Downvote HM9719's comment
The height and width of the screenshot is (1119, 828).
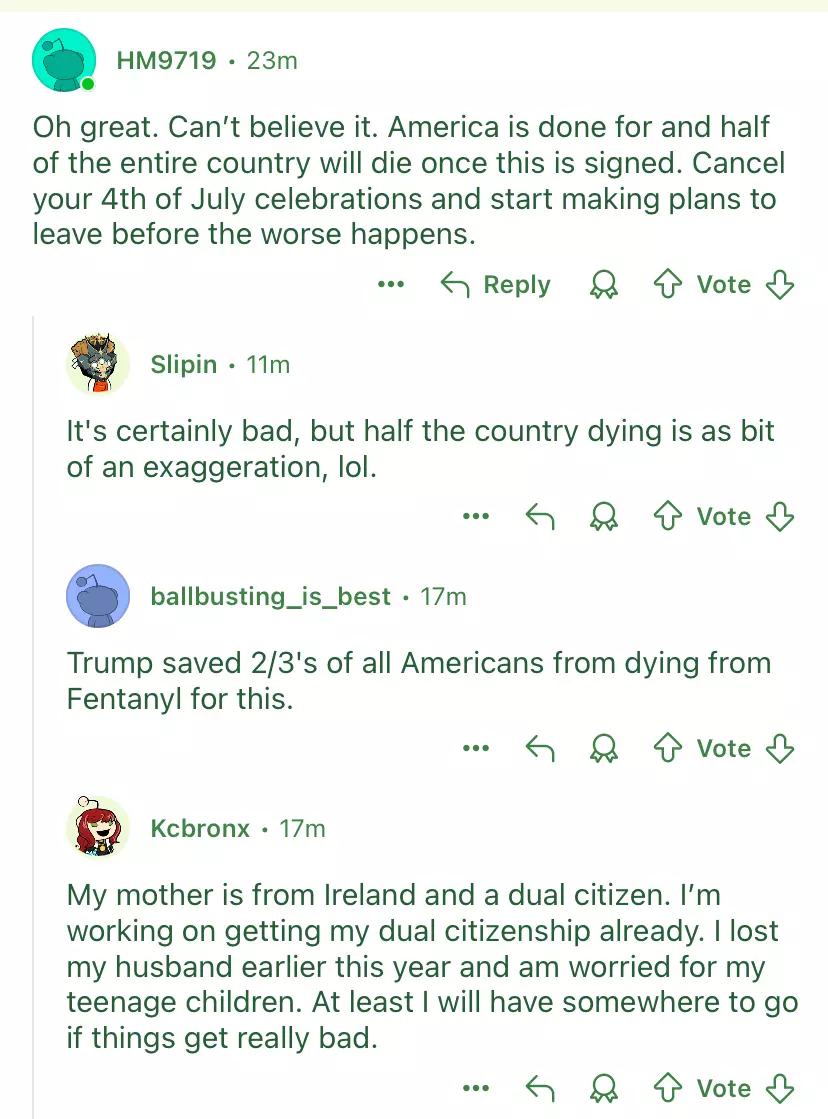(x=779, y=285)
